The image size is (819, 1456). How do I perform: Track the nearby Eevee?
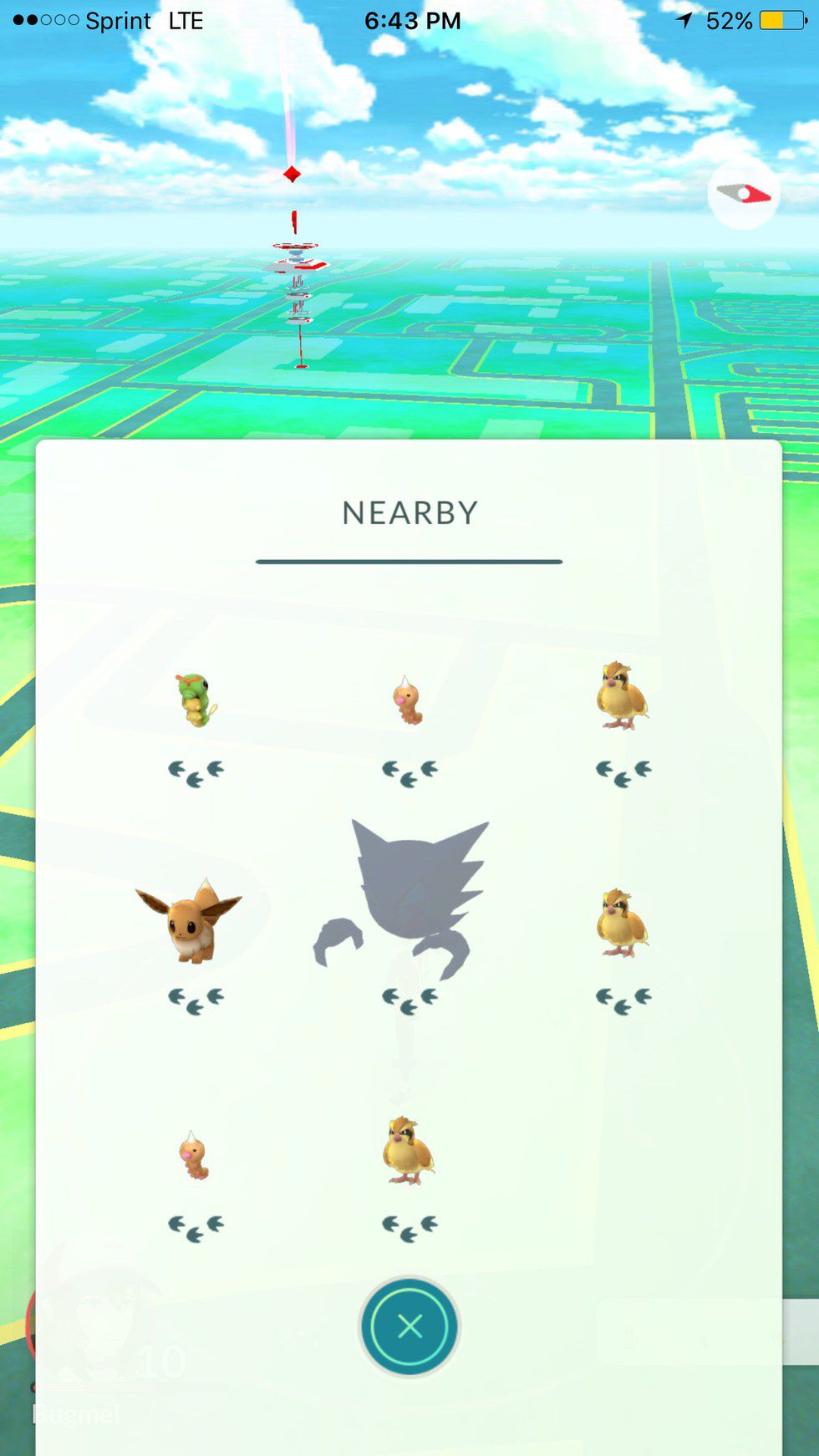pyautogui.click(x=191, y=921)
